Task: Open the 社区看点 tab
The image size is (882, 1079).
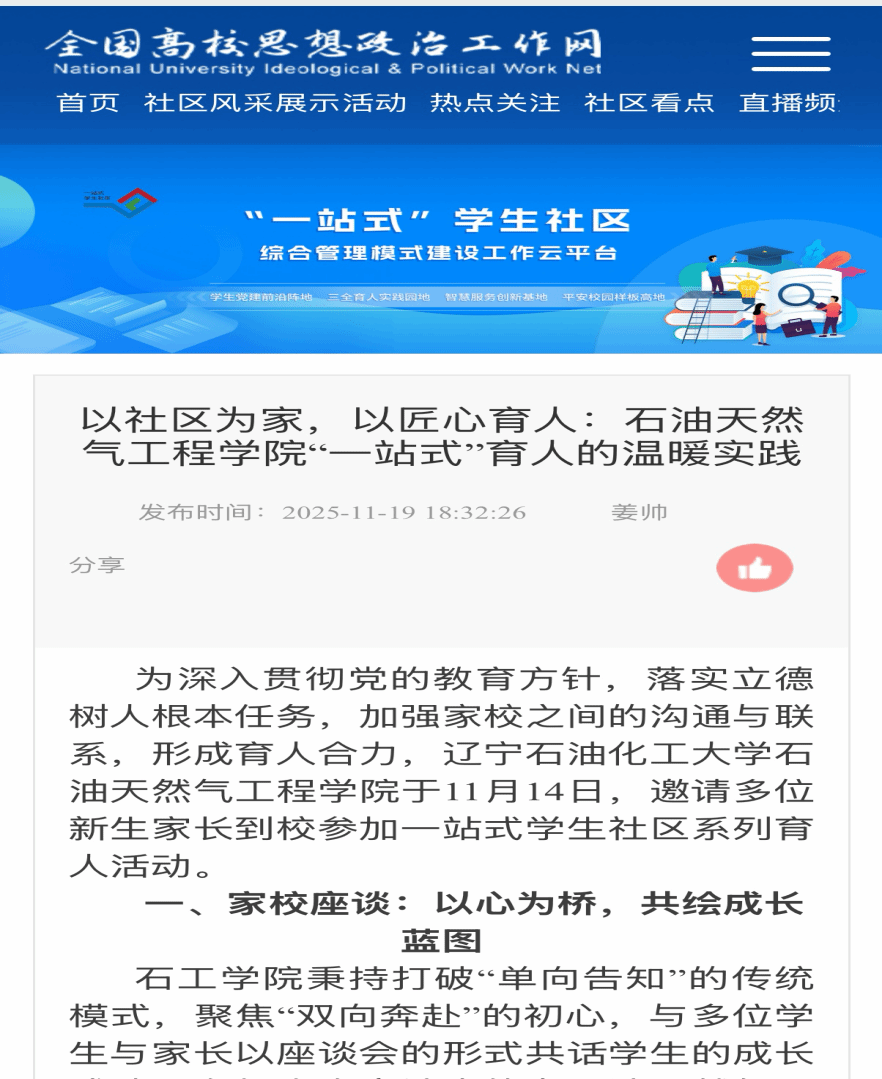Action: pyautogui.click(x=649, y=102)
